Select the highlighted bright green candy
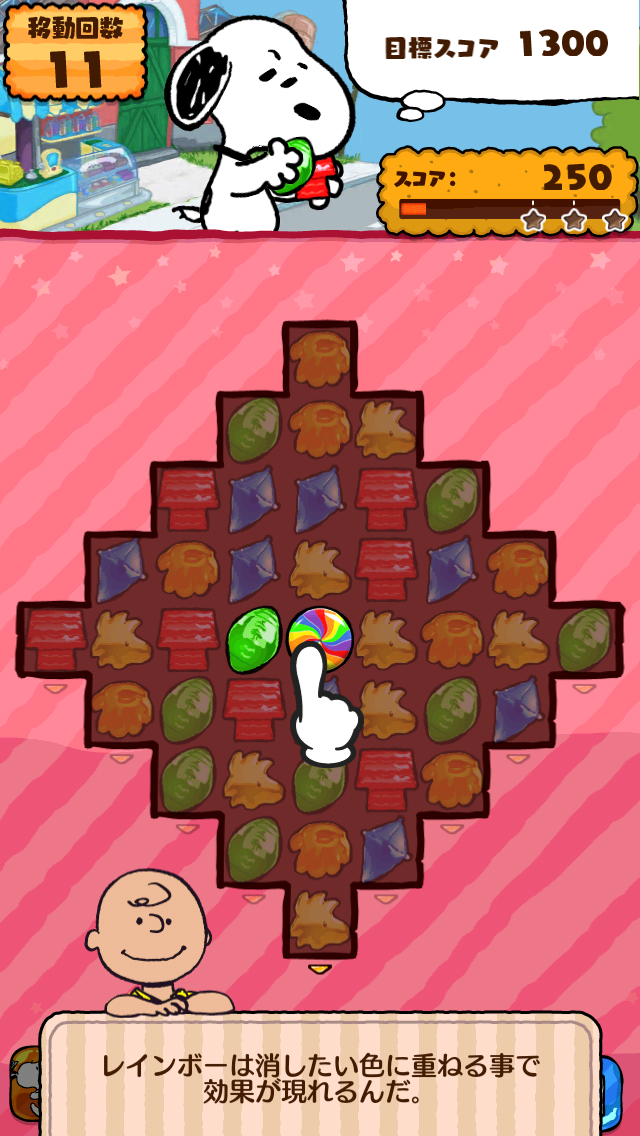 [254, 639]
